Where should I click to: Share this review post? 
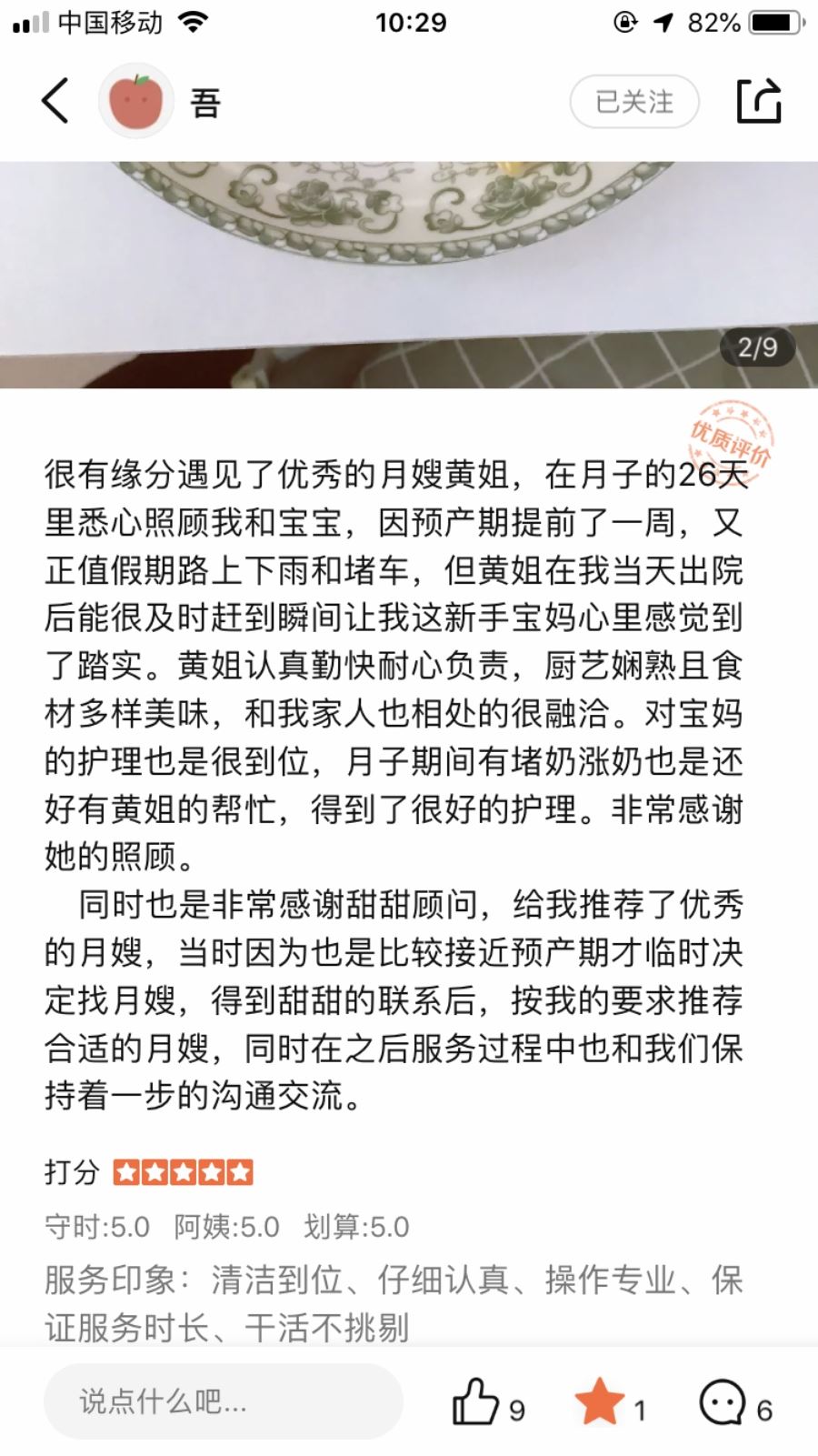click(758, 101)
